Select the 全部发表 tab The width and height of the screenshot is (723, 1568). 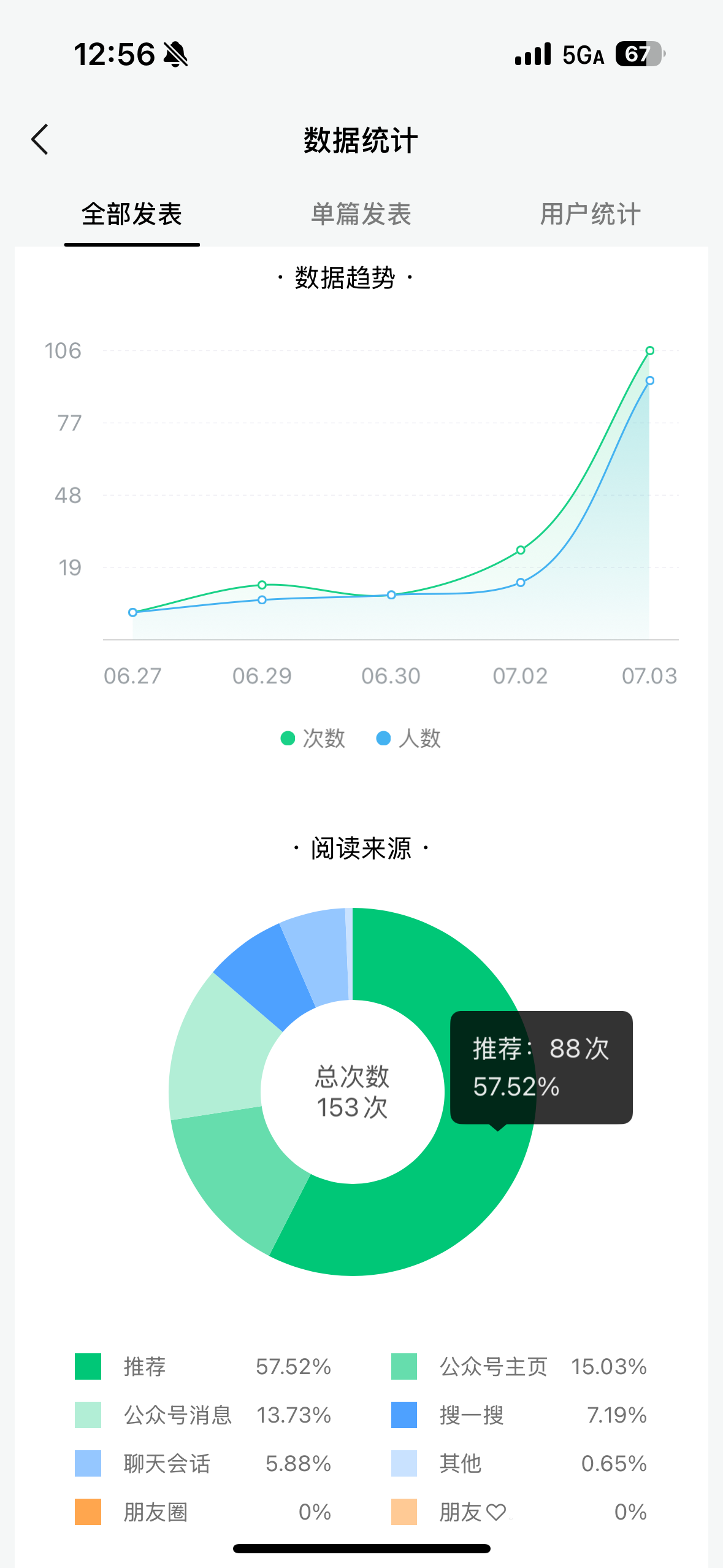pos(132,214)
